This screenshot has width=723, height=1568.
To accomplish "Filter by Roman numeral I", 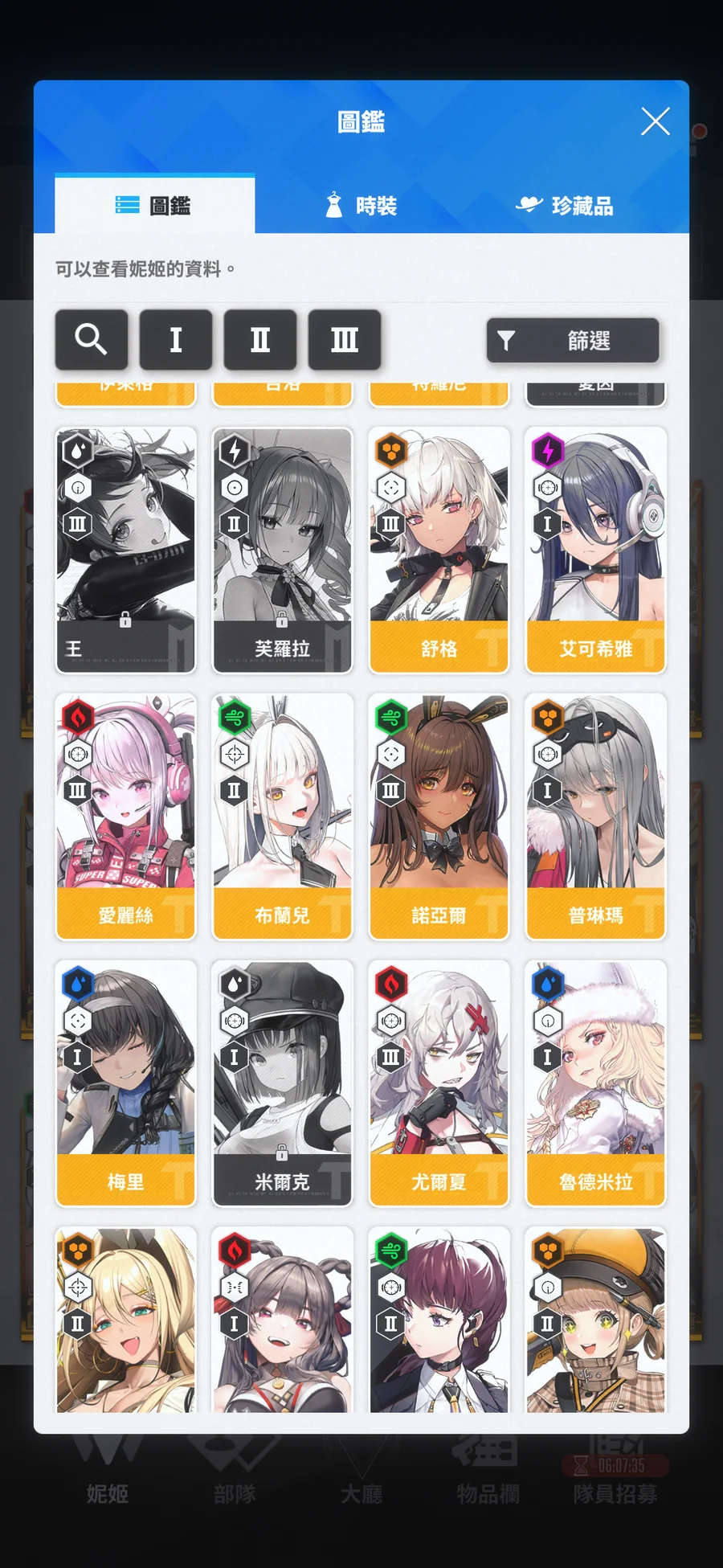I will 176,339.
